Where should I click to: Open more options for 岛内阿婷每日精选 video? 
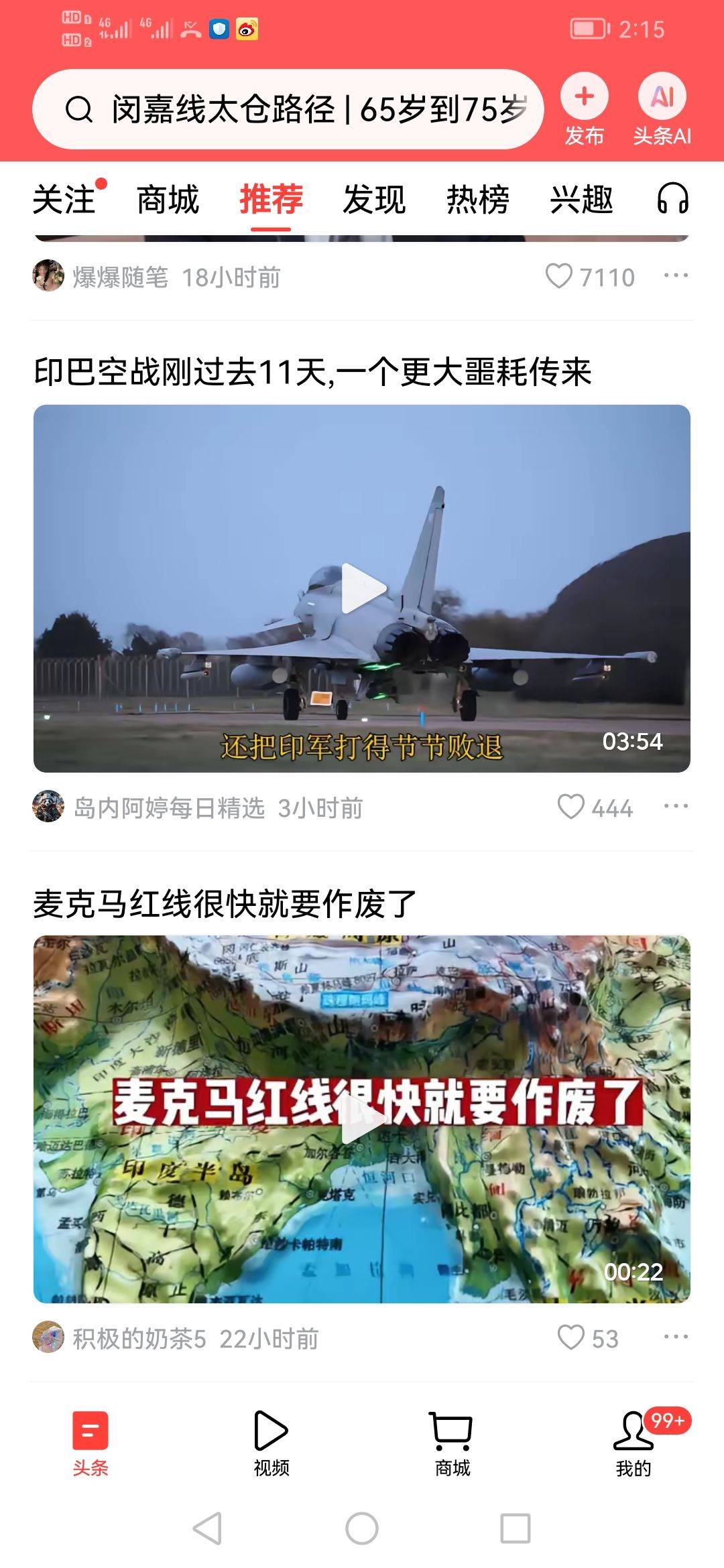click(x=675, y=807)
